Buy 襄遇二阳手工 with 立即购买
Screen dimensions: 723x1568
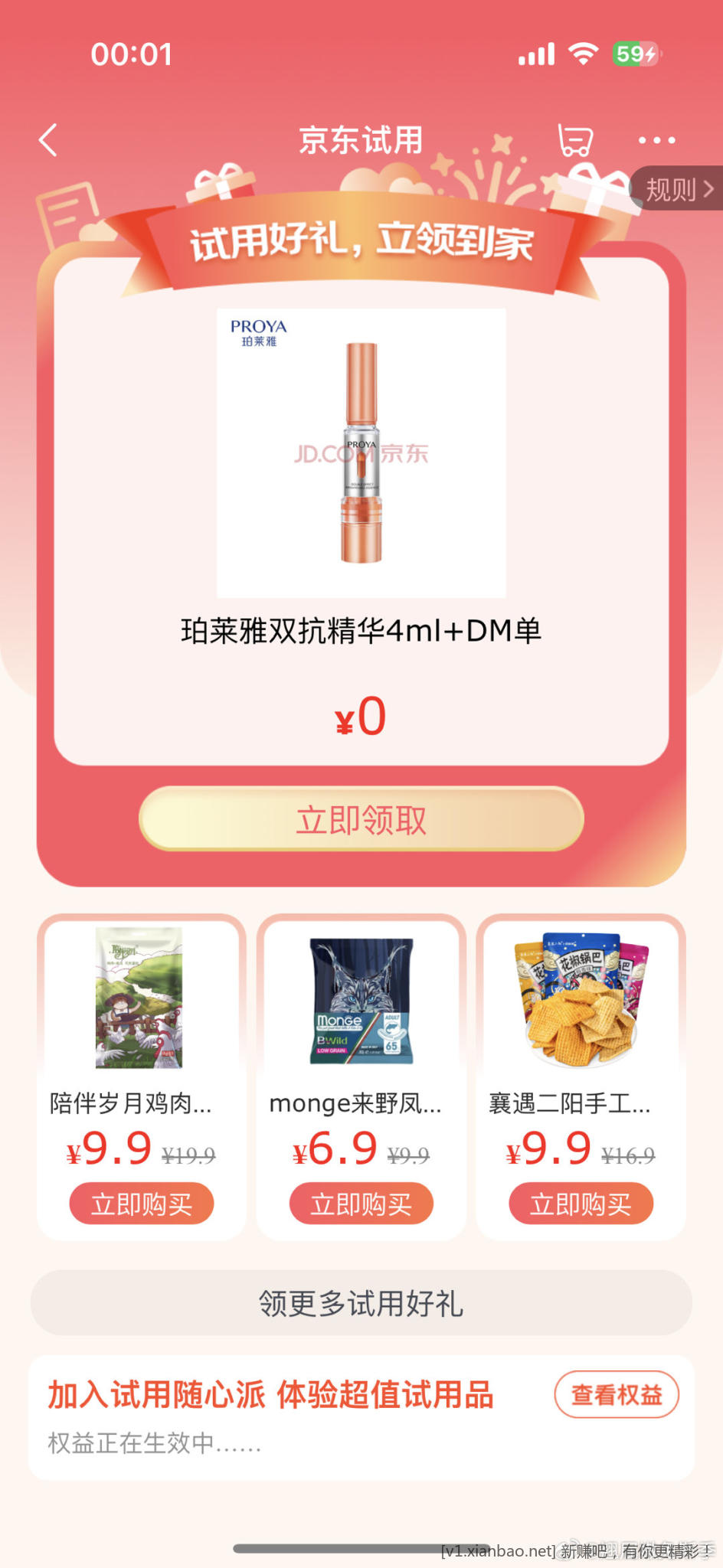[x=581, y=1204]
